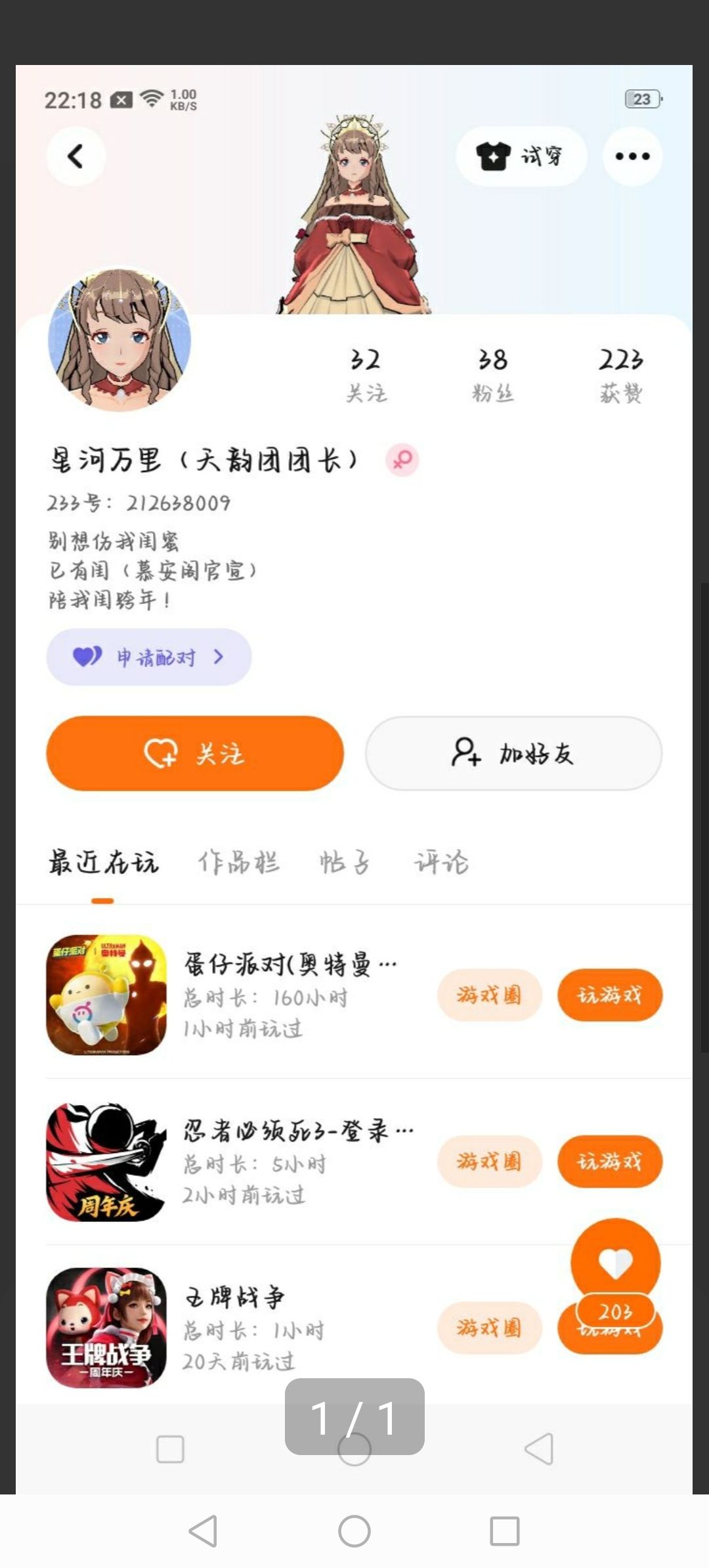The width and height of the screenshot is (709, 1568).
Task: Add user via 加好友 button
Action: 513,753
